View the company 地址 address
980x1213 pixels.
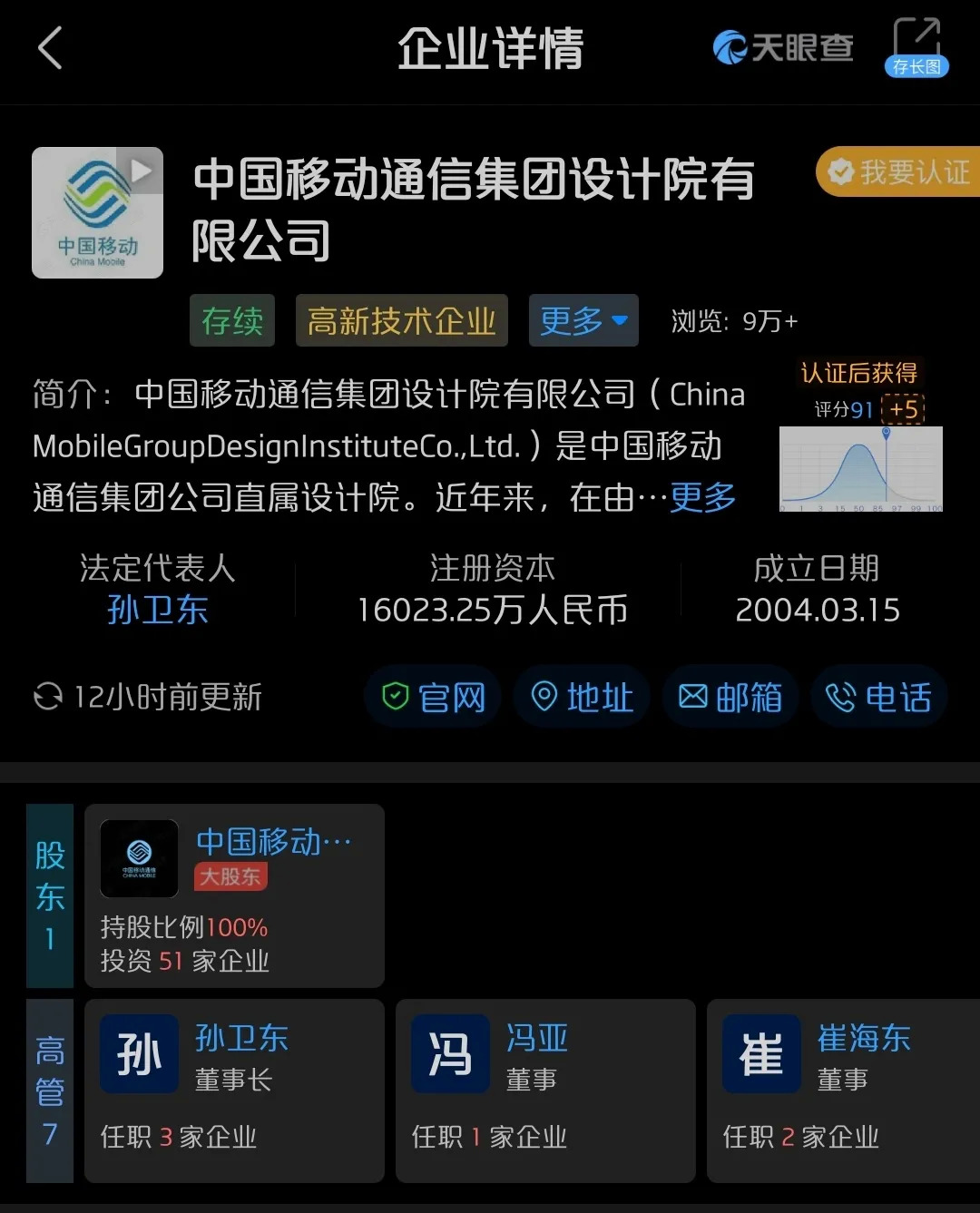click(582, 697)
